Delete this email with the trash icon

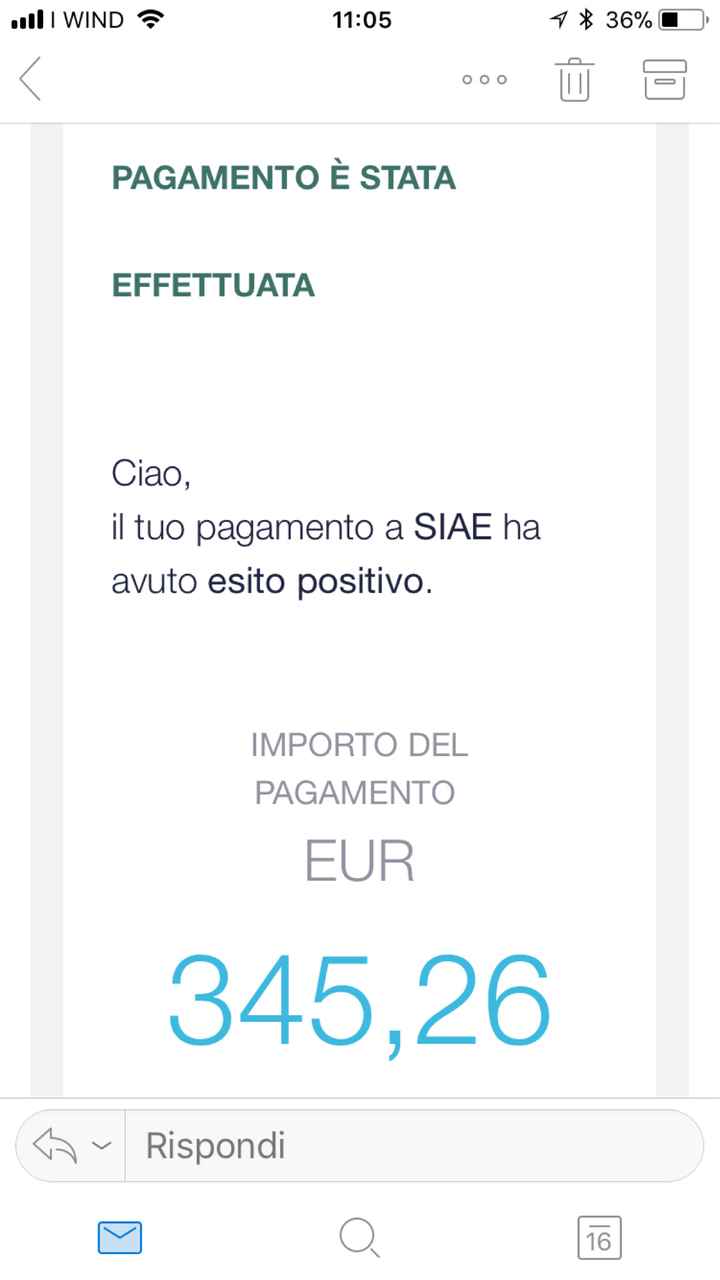574,79
